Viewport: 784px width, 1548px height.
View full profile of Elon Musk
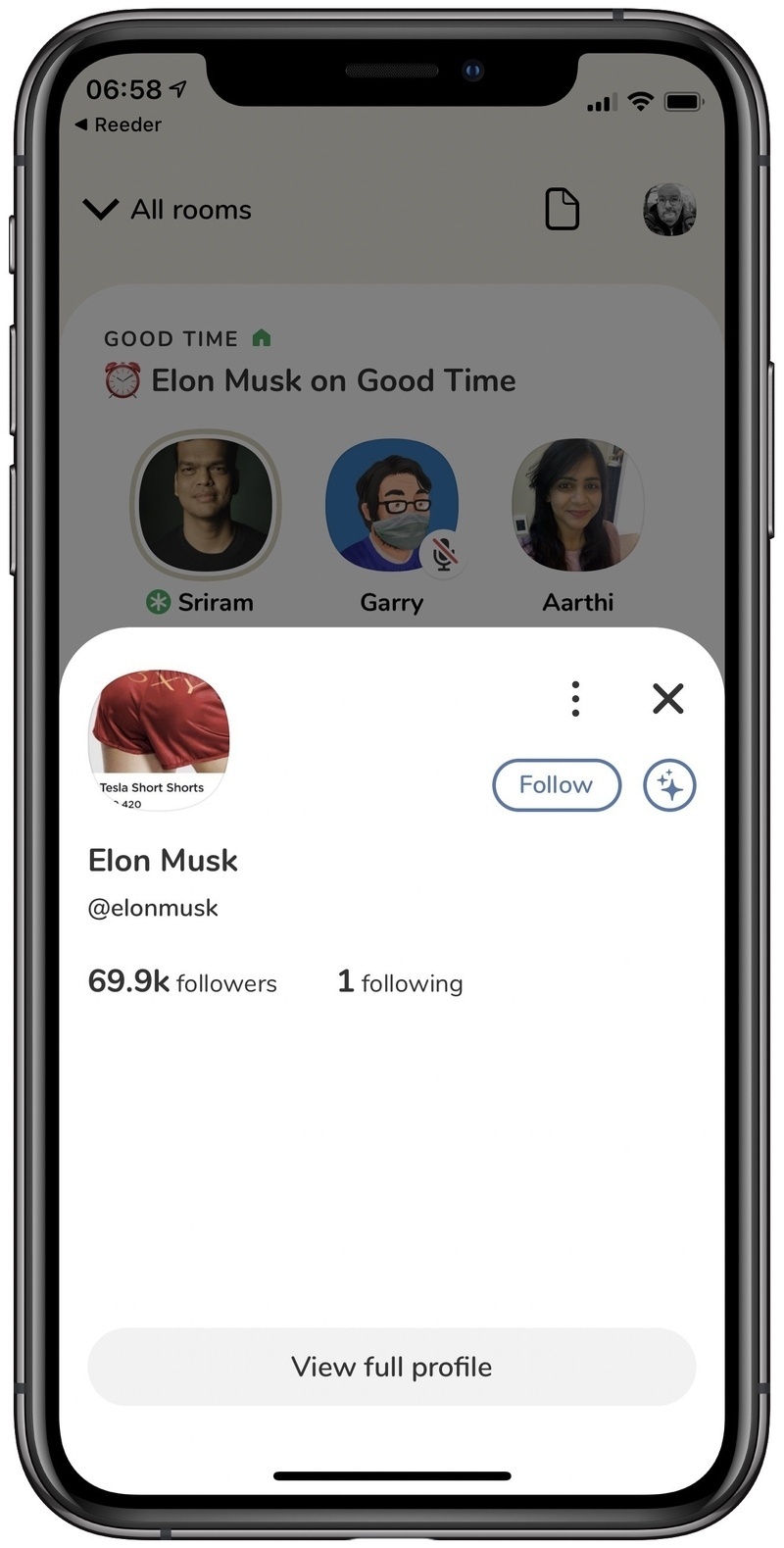point(392,1367)
